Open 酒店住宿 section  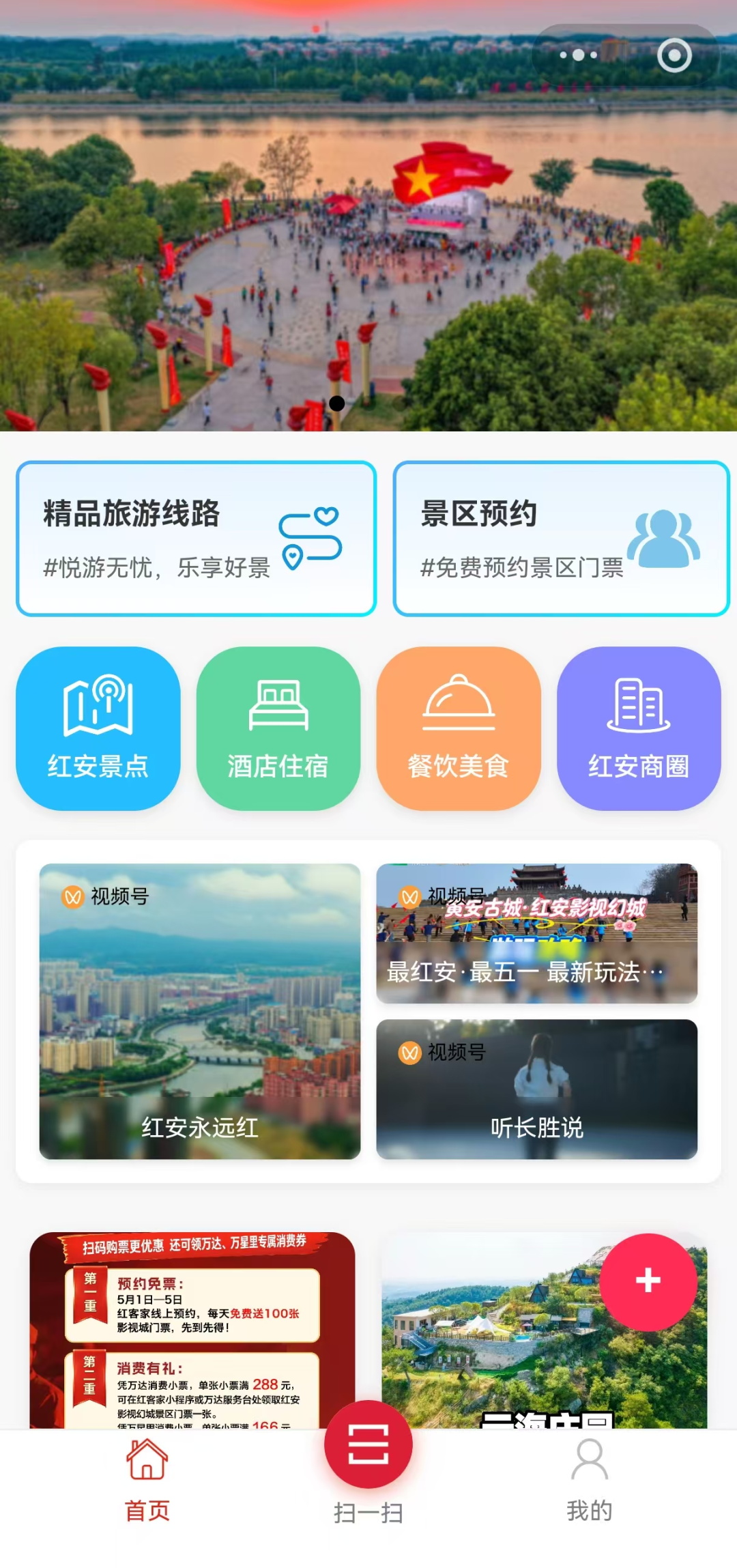pyautogui.click(x=278, y=728)
